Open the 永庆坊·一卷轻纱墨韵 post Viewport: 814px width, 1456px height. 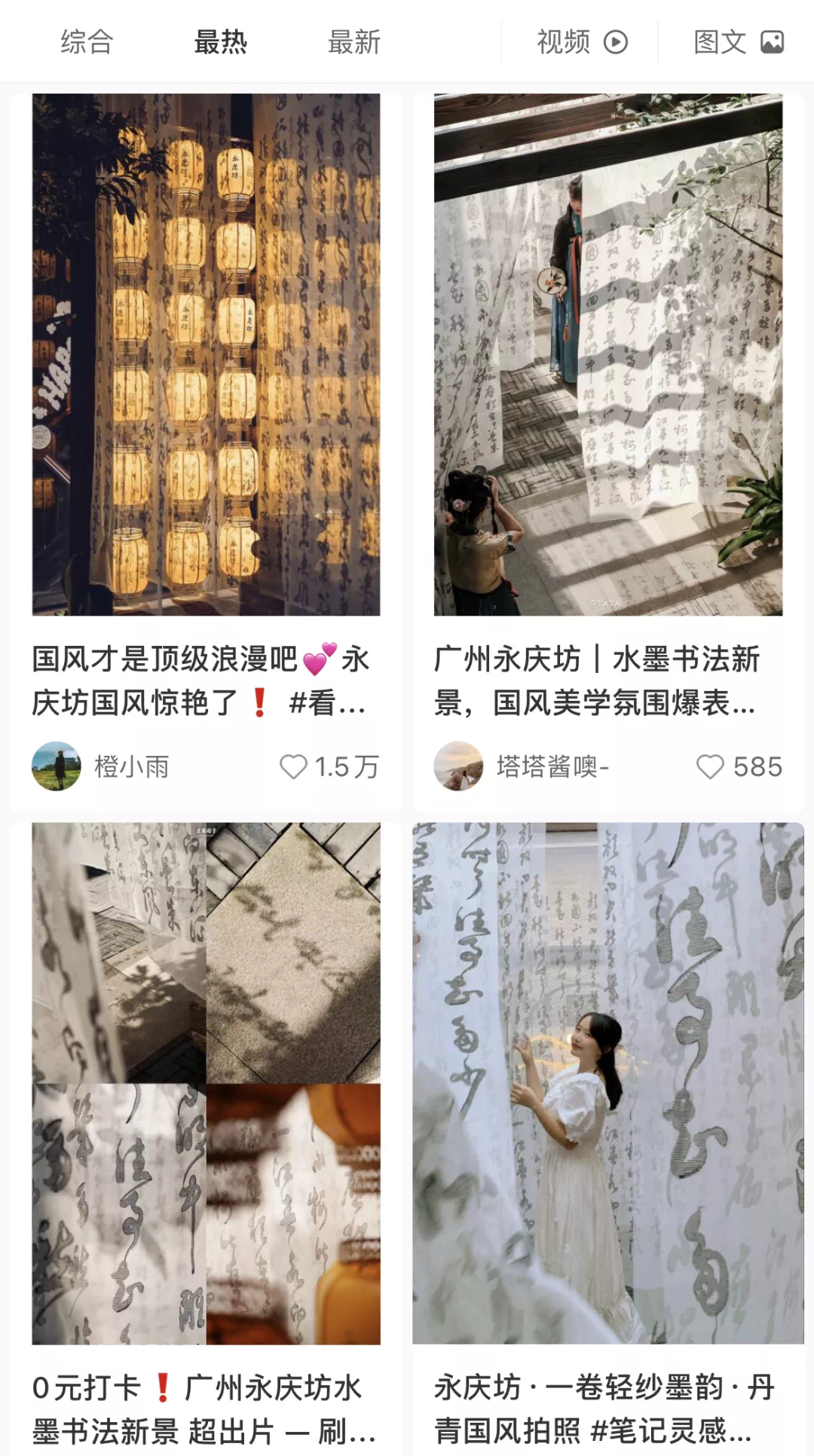pyautogui.click(x=607, y=1083)
